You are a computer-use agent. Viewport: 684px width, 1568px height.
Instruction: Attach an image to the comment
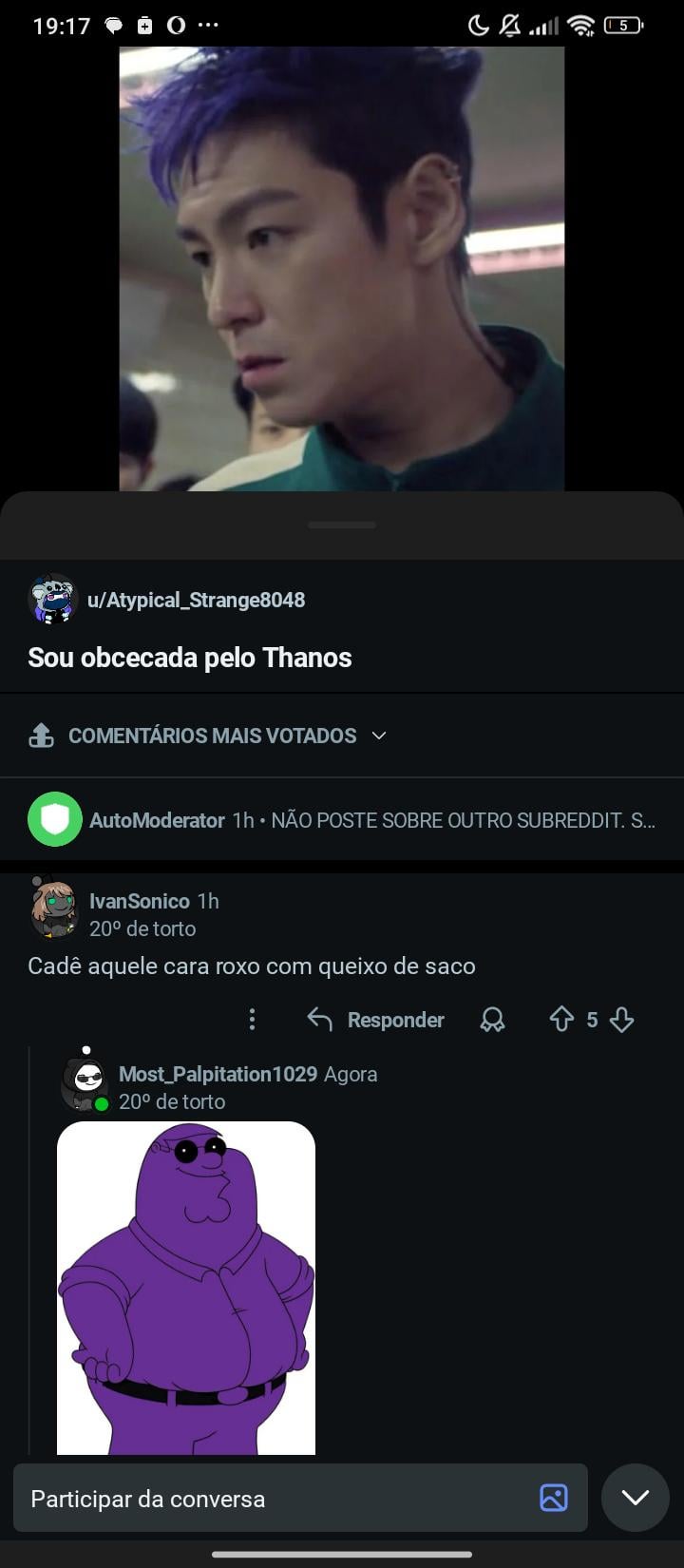pyautogui.click(x=553, y=1498)
